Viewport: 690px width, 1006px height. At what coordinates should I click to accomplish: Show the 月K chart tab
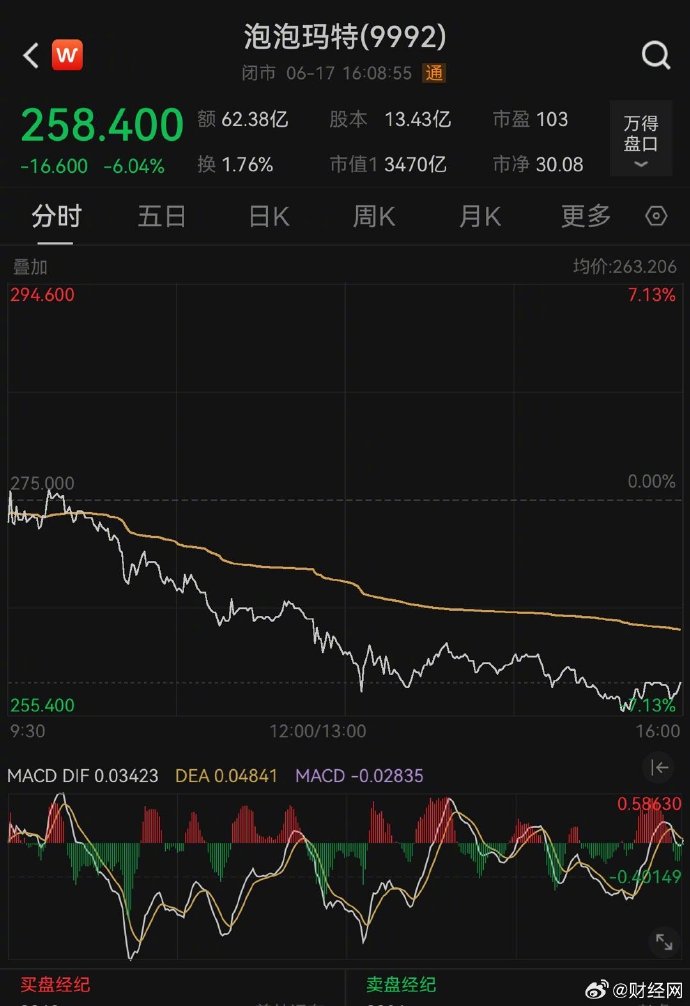(480, 215)
